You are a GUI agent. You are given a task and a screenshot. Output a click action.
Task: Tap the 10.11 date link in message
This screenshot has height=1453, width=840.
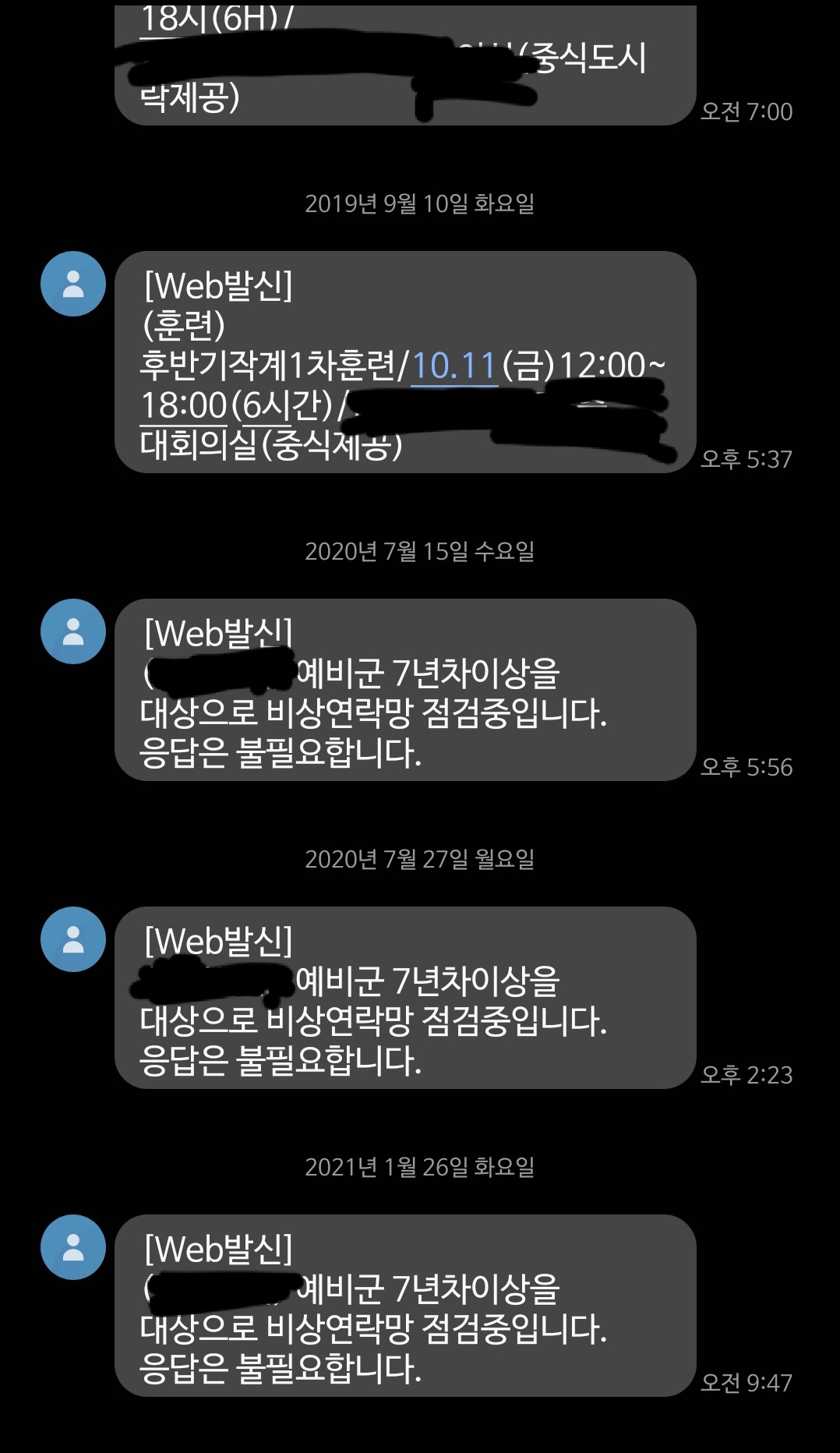(454, 365)
